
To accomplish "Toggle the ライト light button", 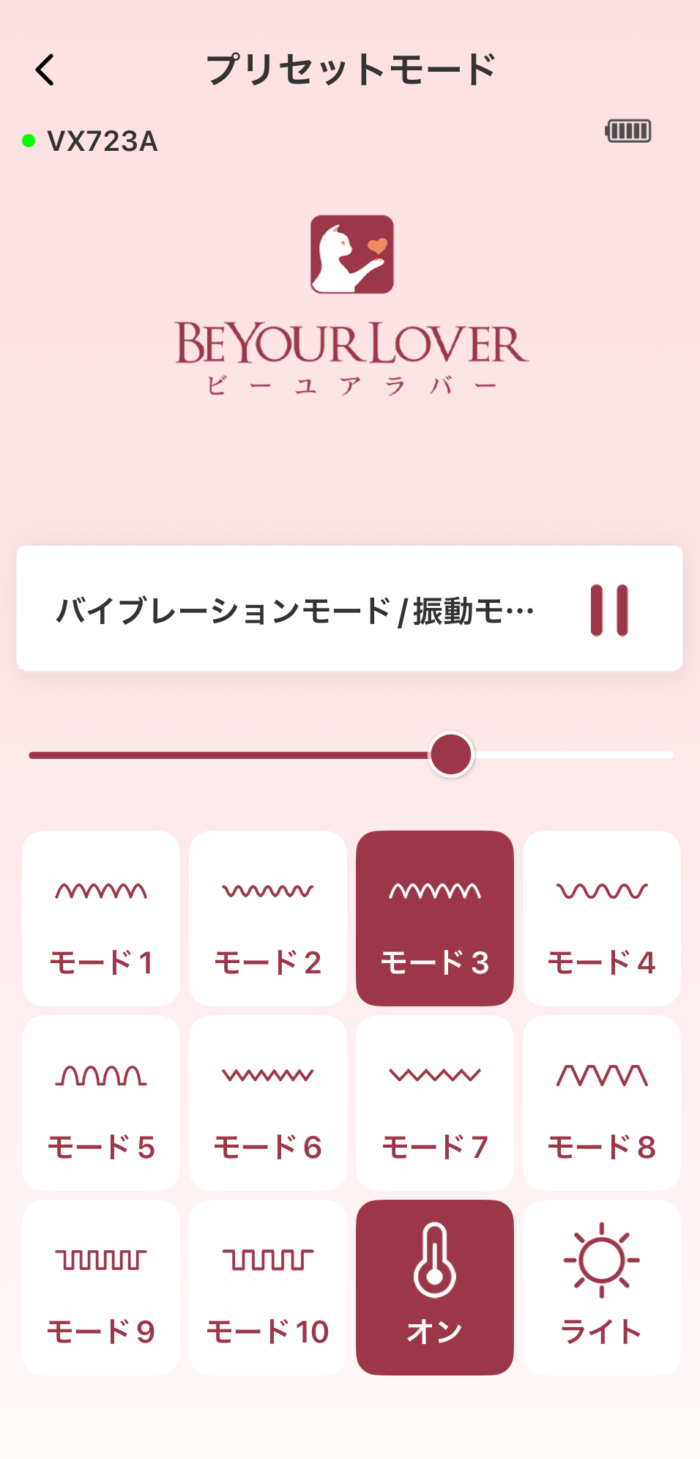I will tap(602, 1287).
